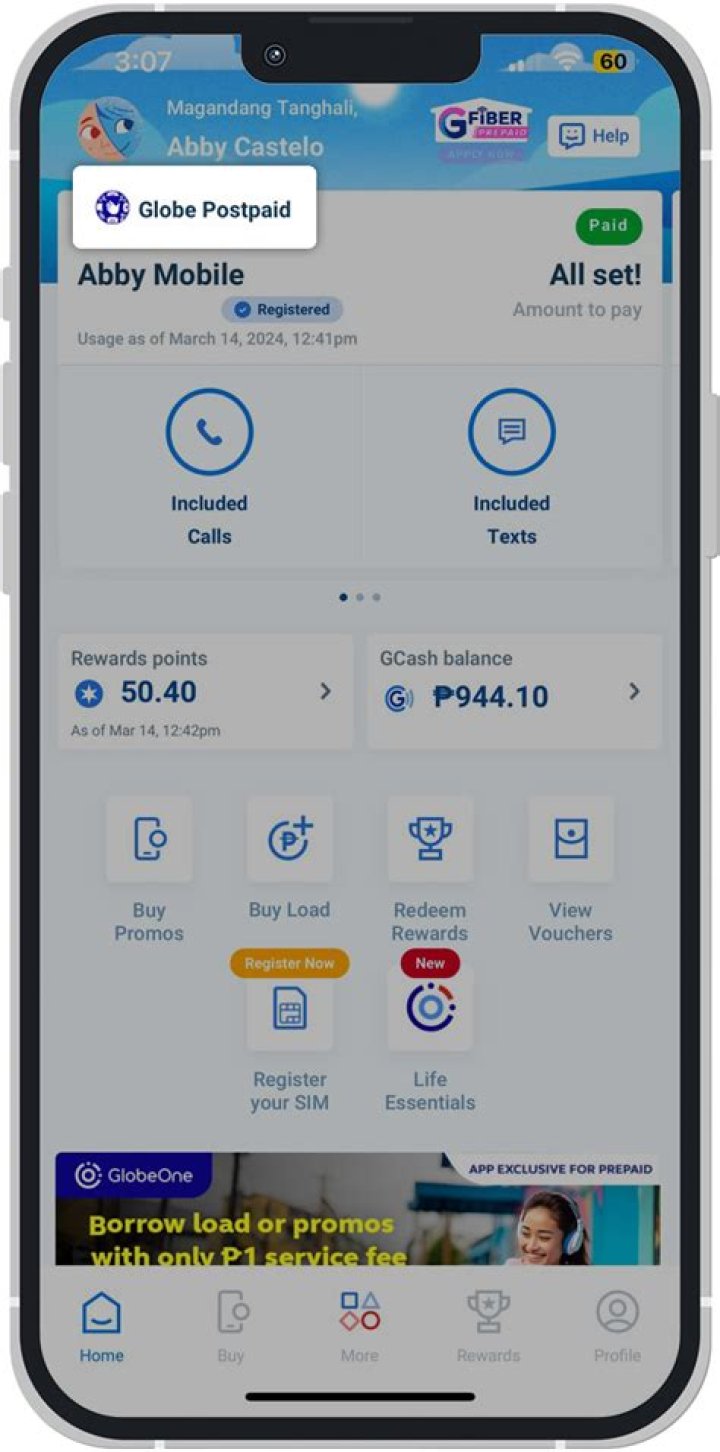Image resolution: width=720 pixels, height=1452 pixels.
Task: Tap the Globe Postpaid account label
Action: (x=195, y=208)
